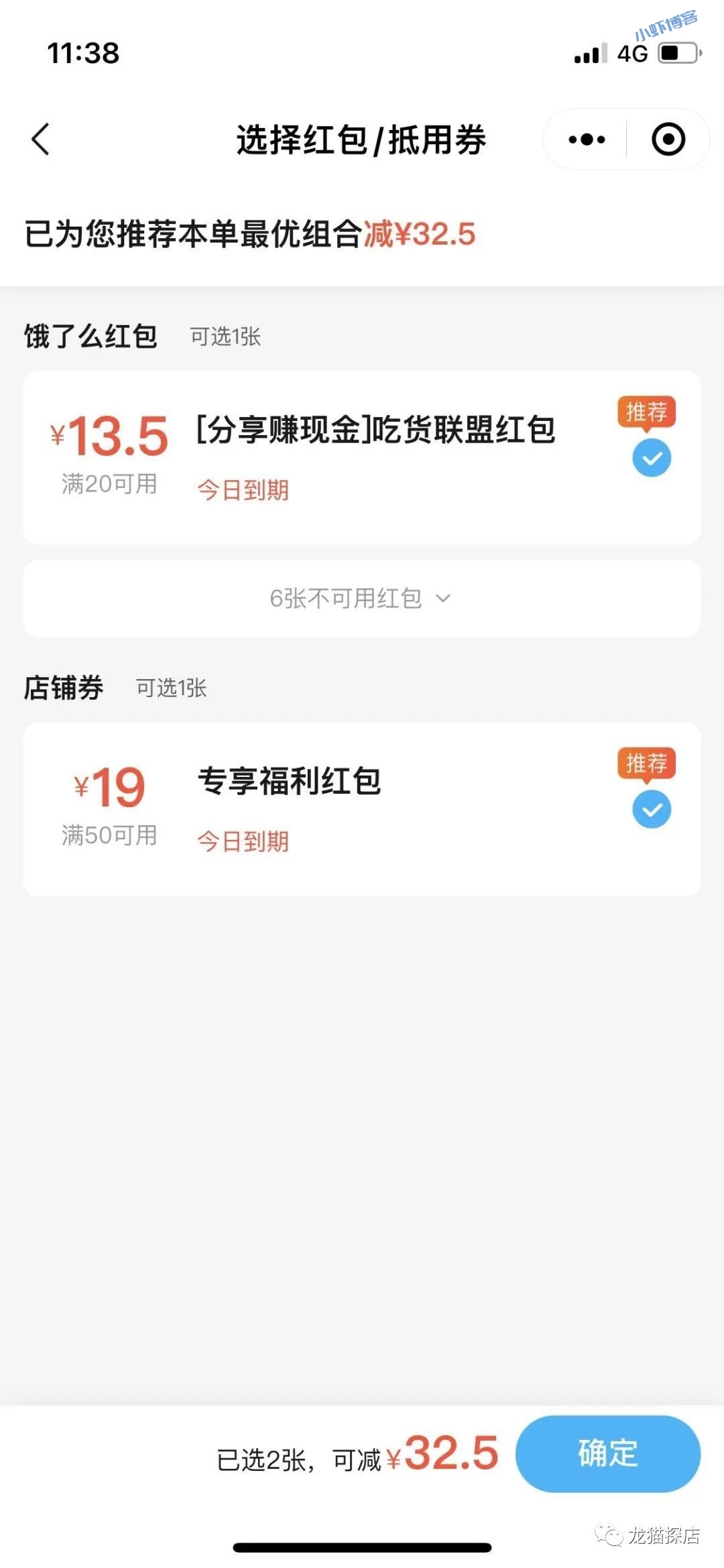
Task: Tap the chevron beside 6张不可用红包
Action: click(441, 599)
